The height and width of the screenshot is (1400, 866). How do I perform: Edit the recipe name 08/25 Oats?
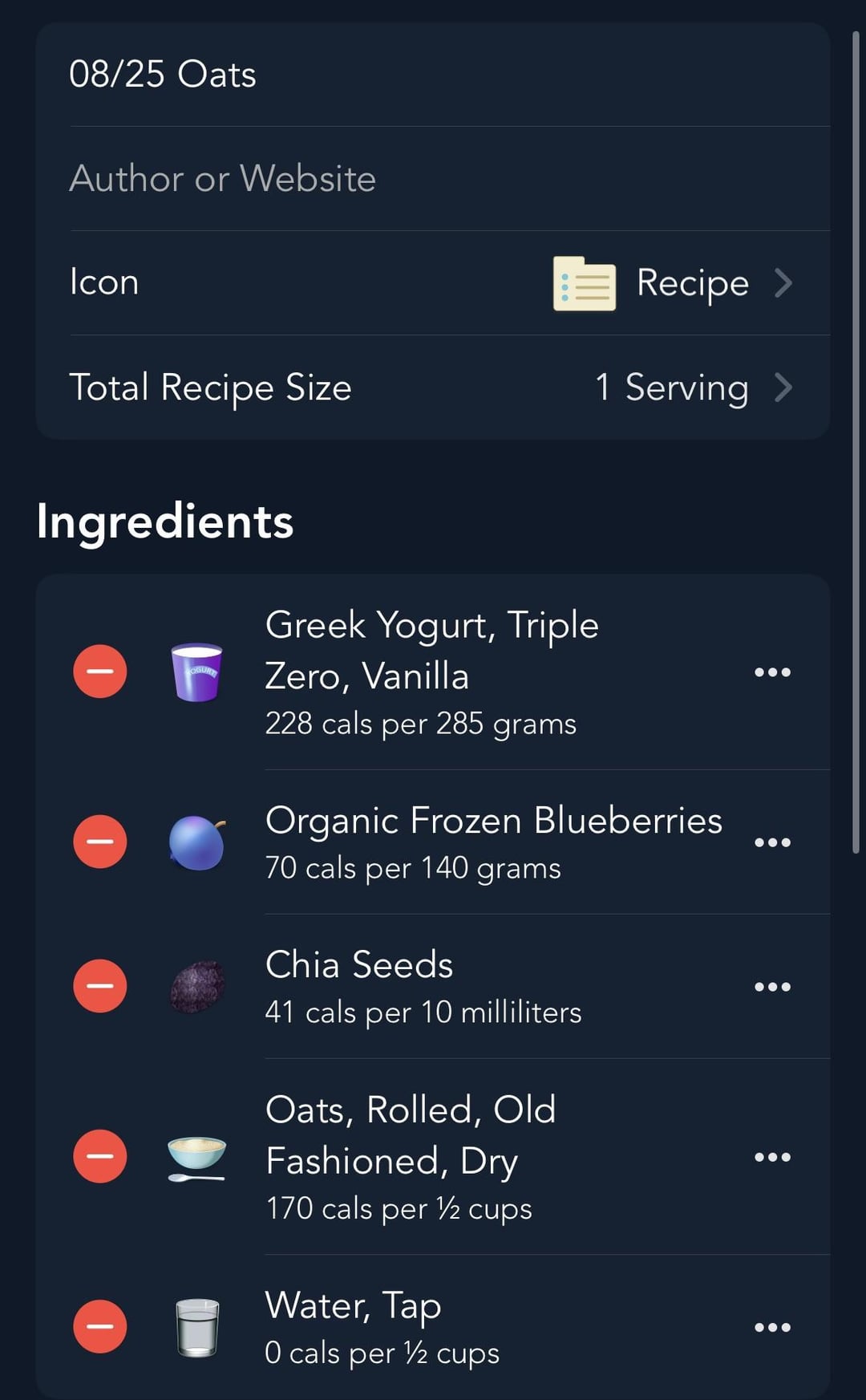(x=433, y=75)
